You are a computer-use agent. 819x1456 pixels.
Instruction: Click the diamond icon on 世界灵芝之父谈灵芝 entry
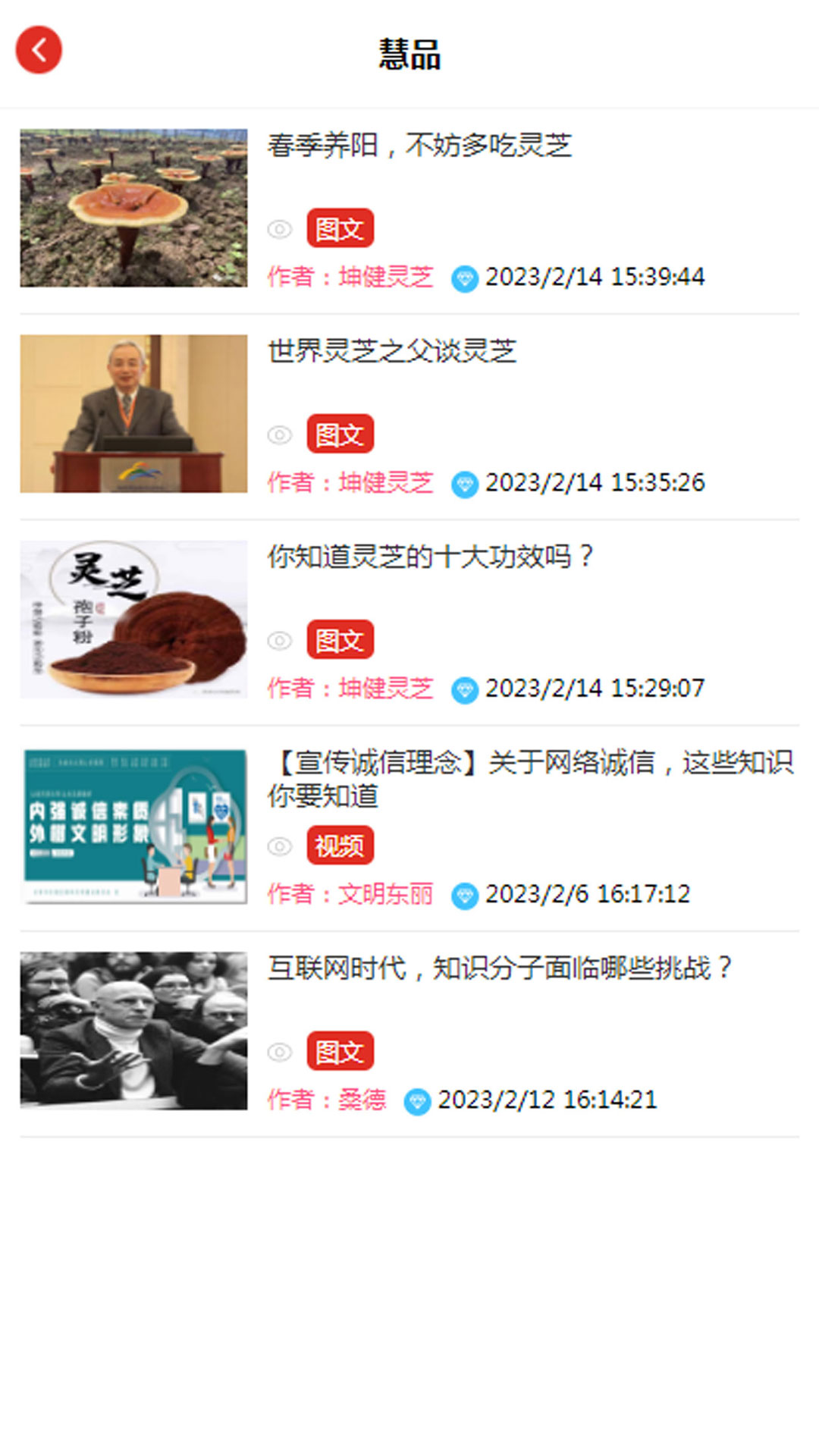point(463,483)
